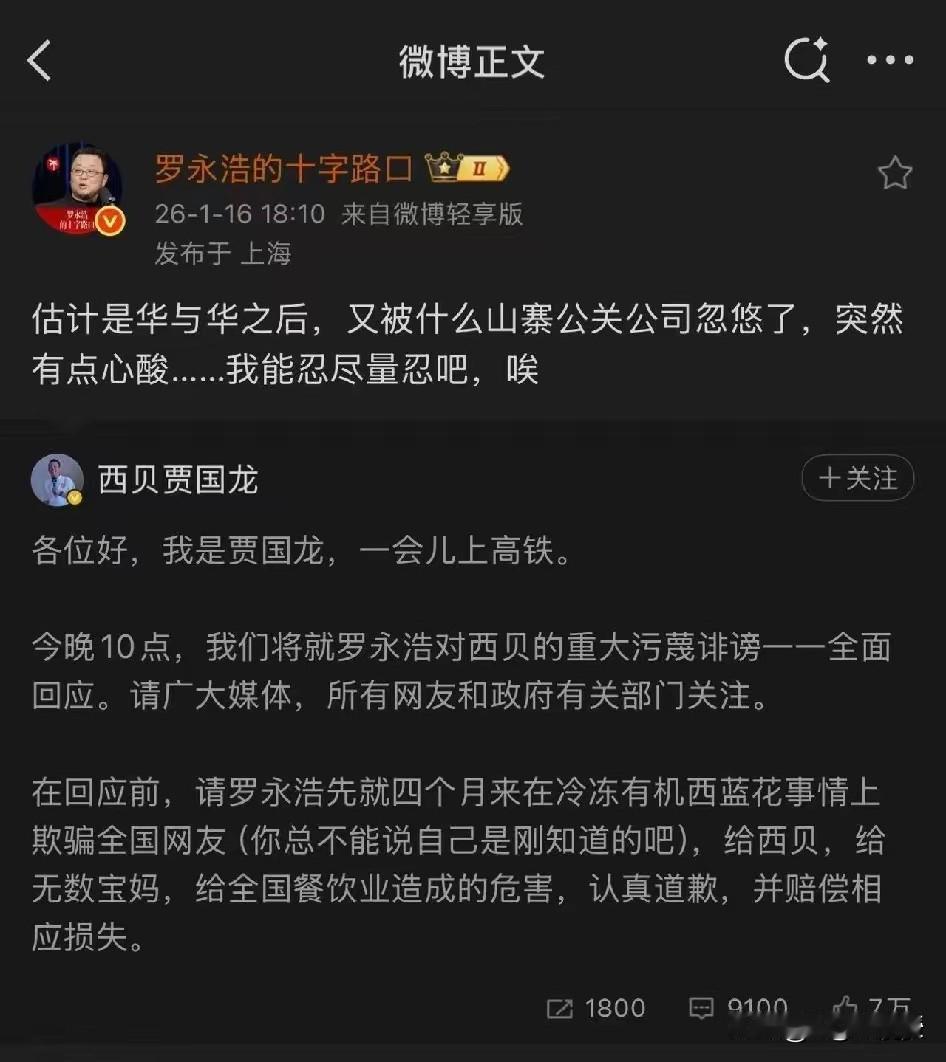946x1062 pixels.
Task: Tap the crown VIP level II badge
Action: click(x=465, y=168)
